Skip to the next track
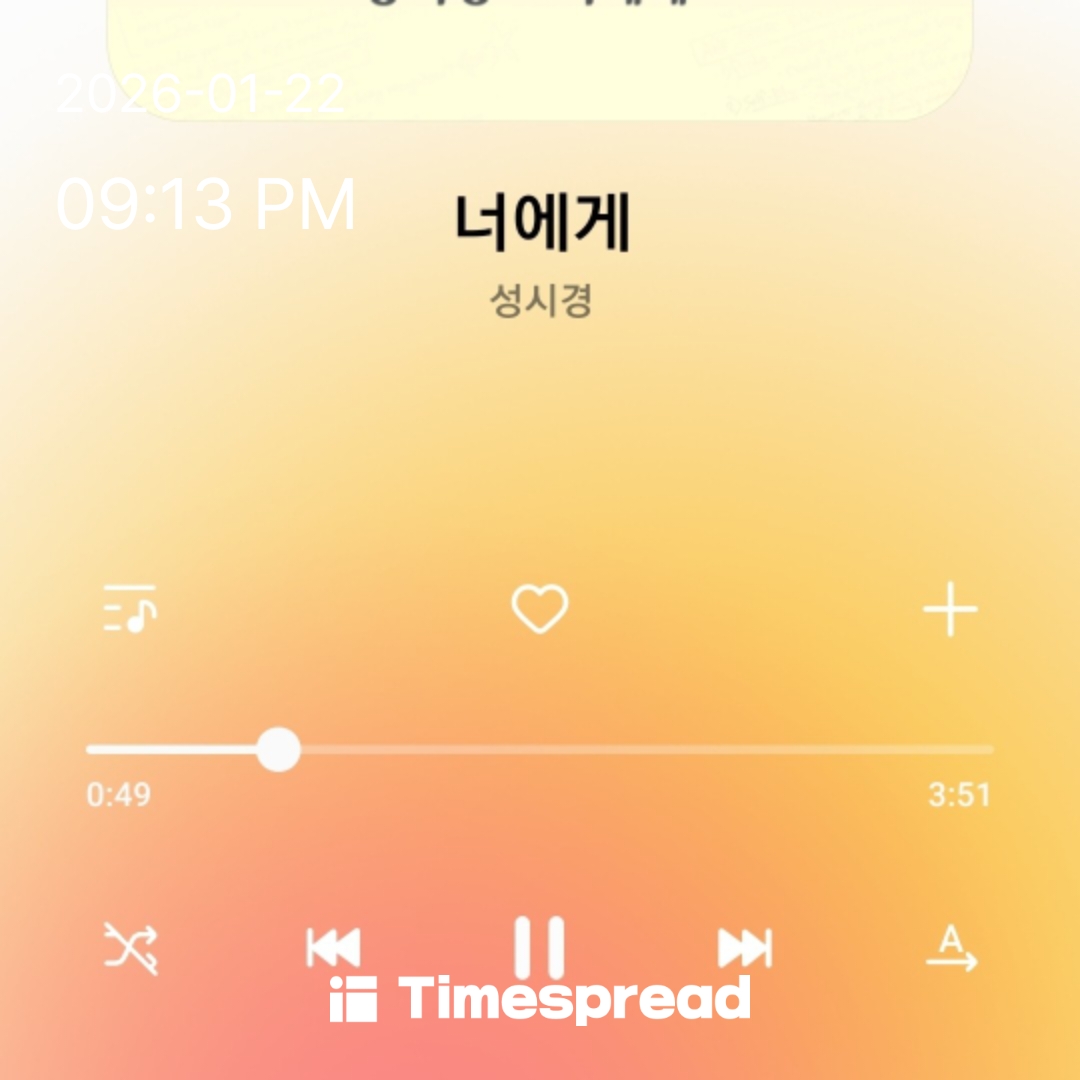Image resolution: width=1080 pixels, height=1080 pixels. click(x=745, y=948)
